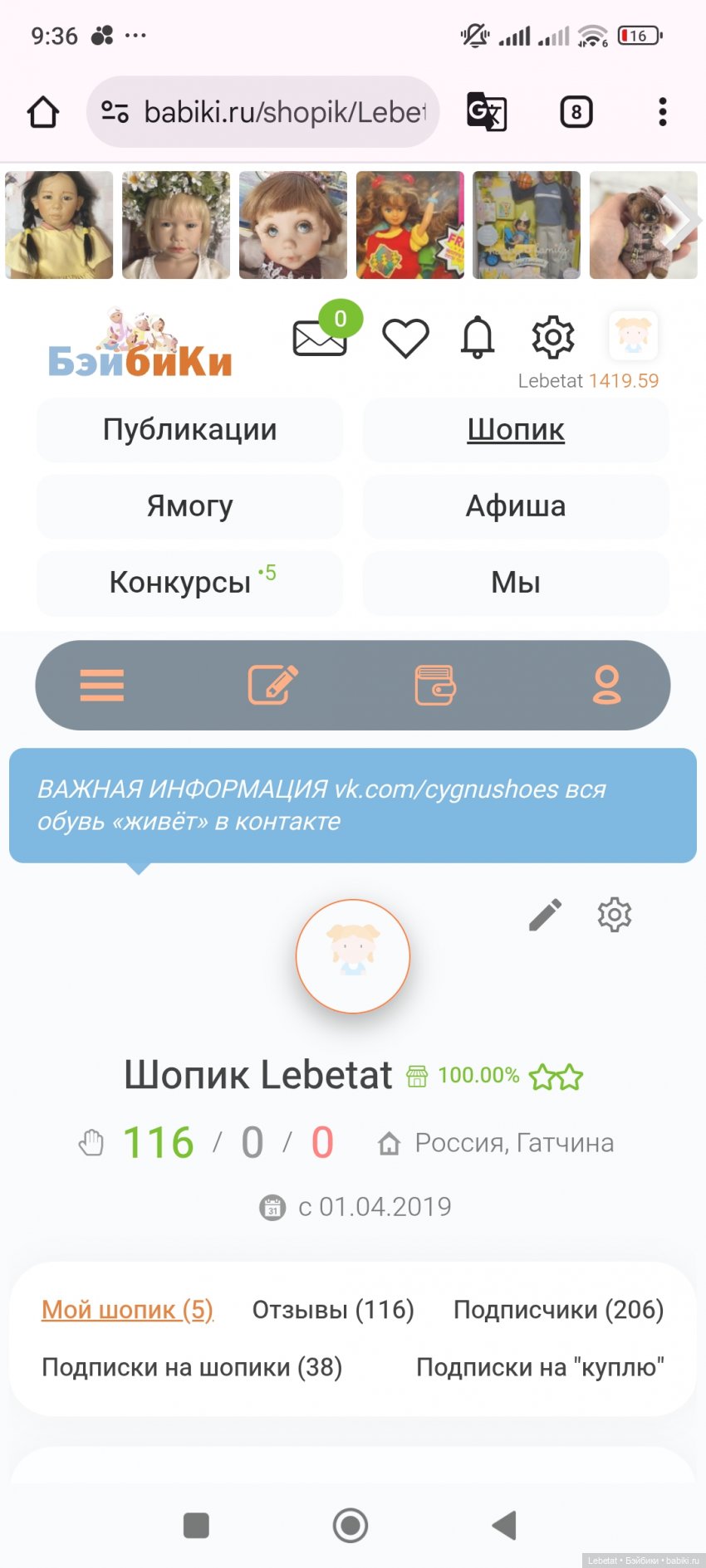Viewport: 706px width, 1568px height.
Task: Translate the page with the translate icon
Action: pos(487,112)
